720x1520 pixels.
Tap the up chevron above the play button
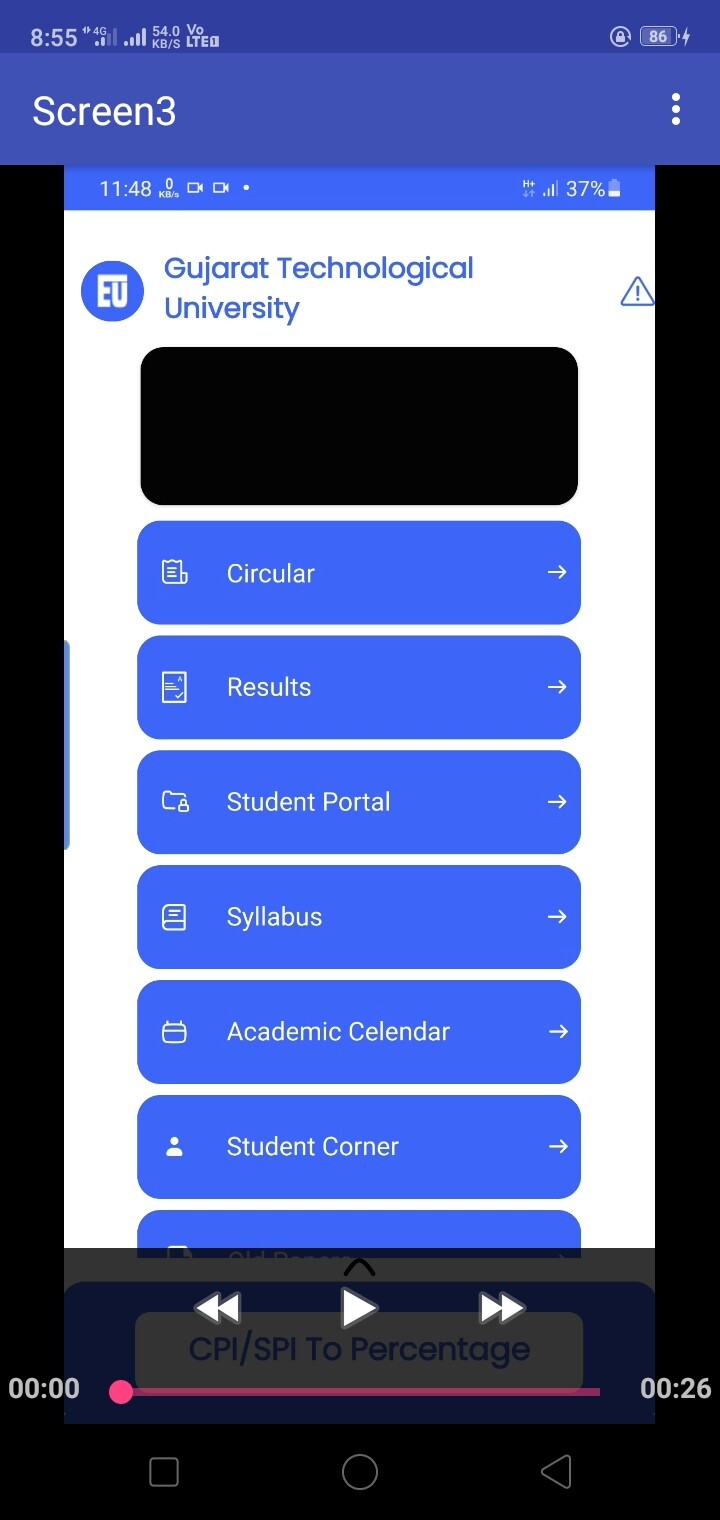[359, 1267]
